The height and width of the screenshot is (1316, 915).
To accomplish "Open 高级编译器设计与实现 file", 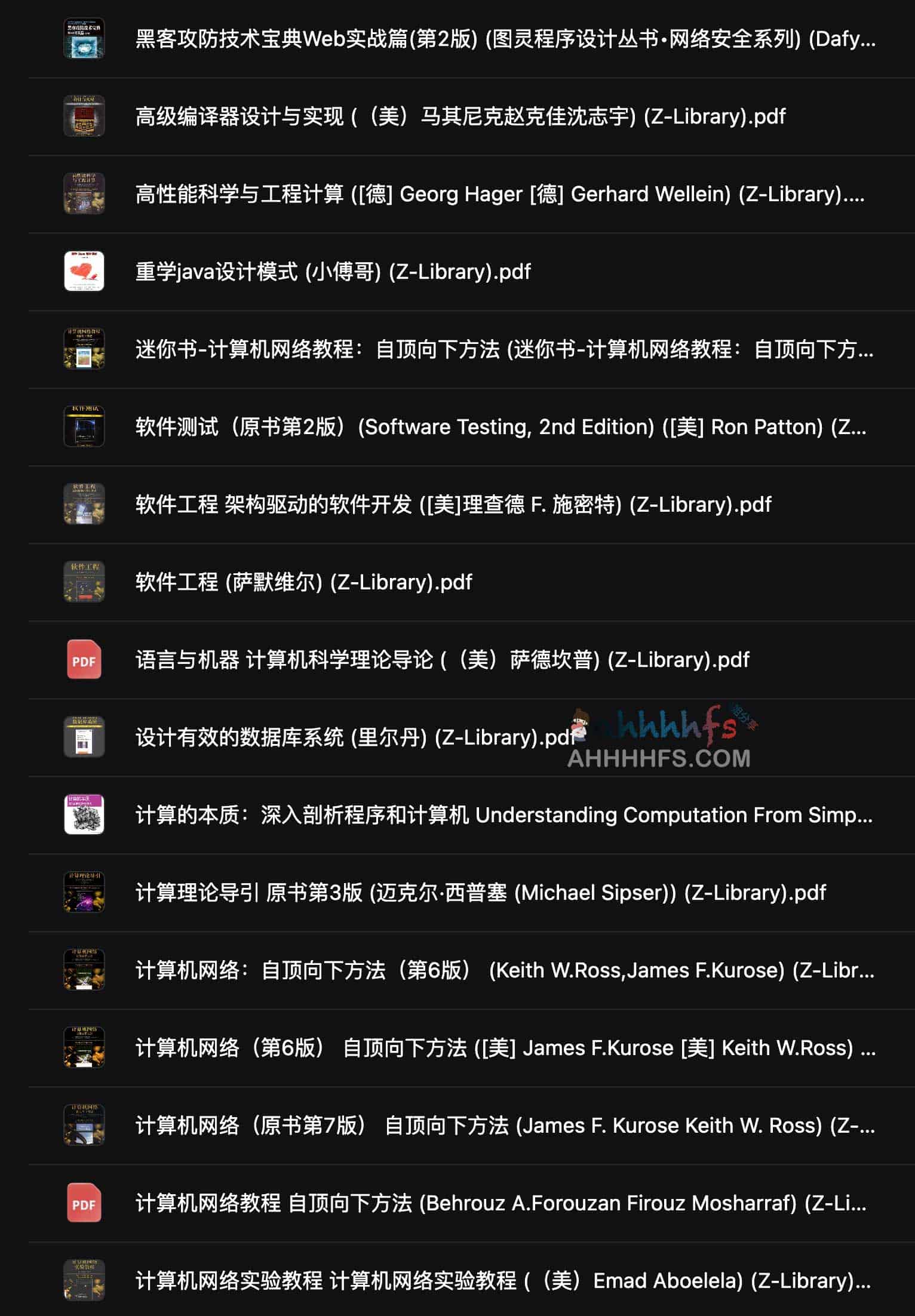I will pos(460,116).
